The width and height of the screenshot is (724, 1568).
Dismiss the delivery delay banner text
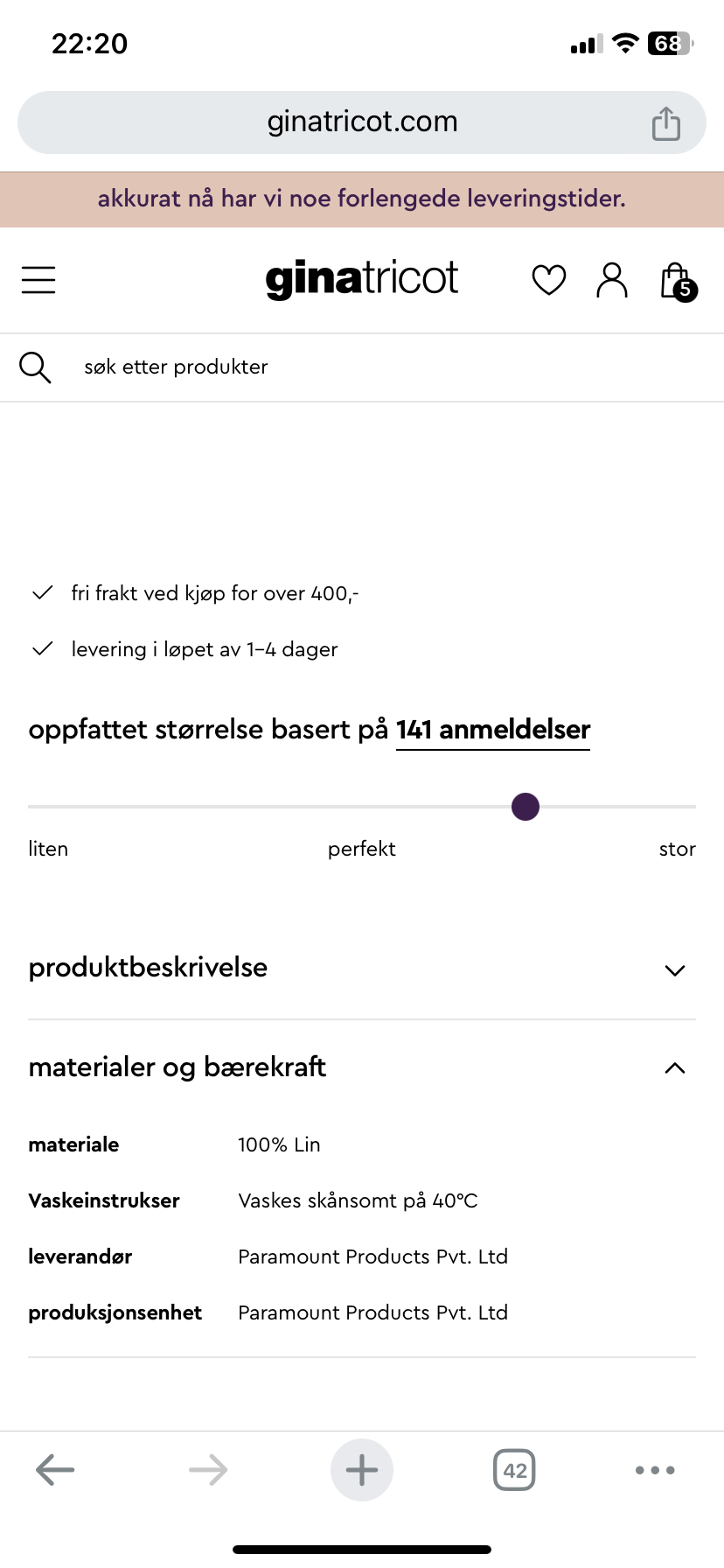pos(361,199)
